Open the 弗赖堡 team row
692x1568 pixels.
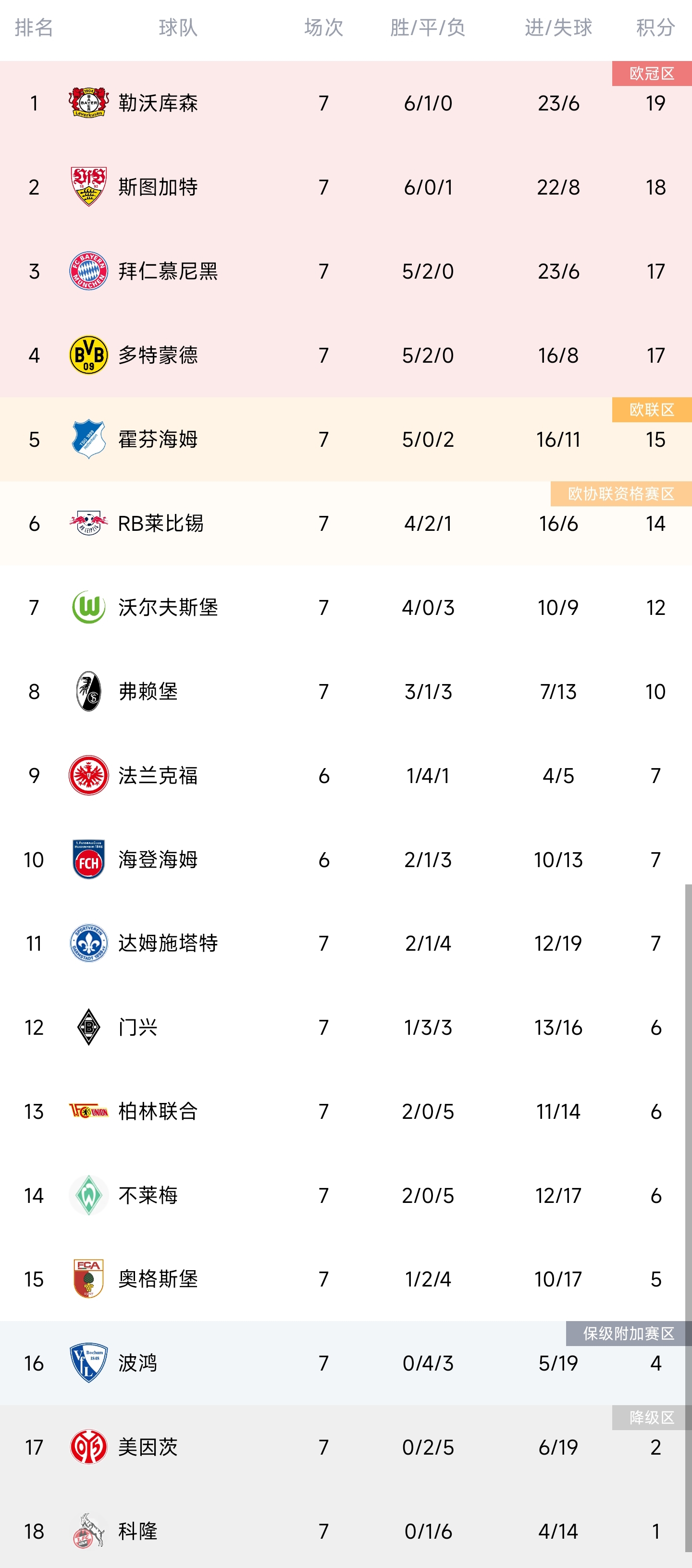[346, 691]
